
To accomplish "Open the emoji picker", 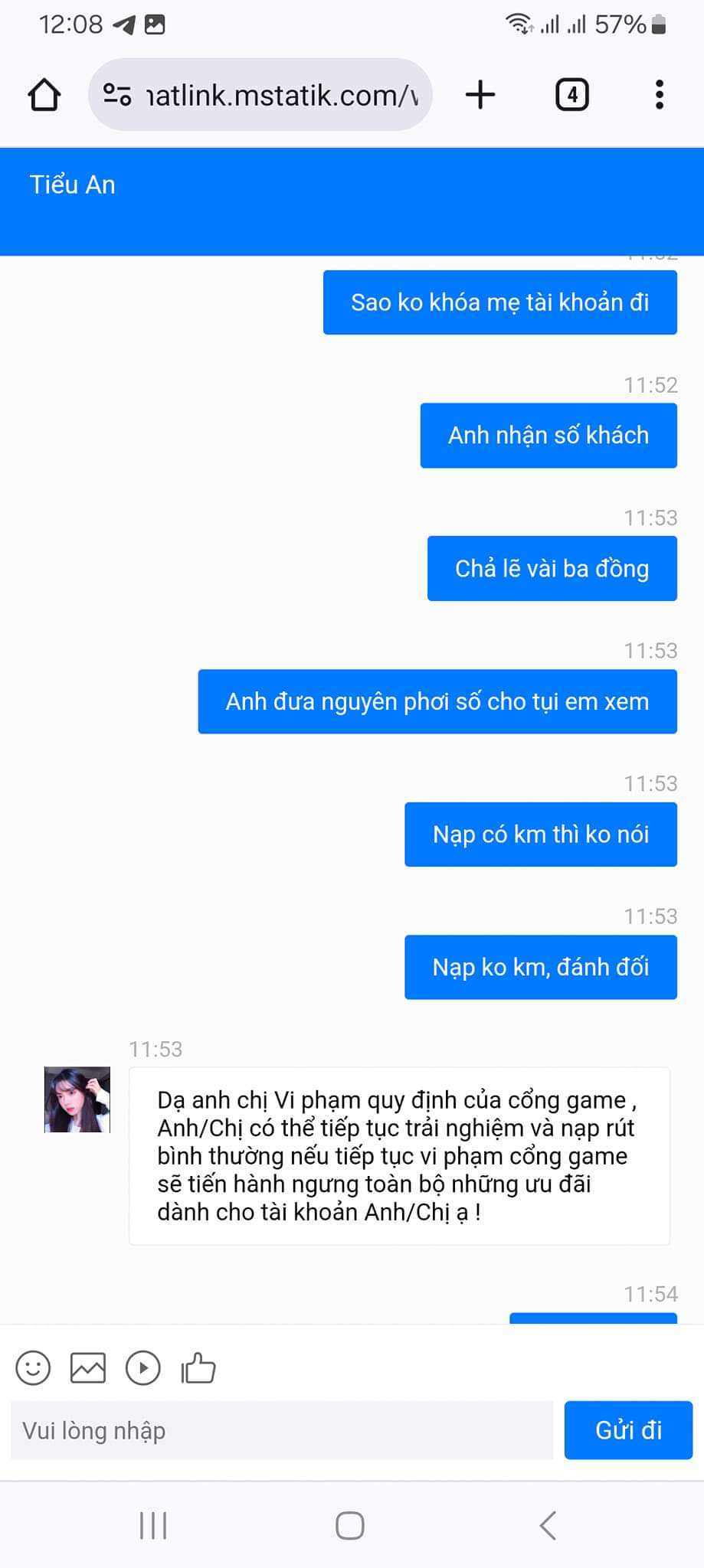I will [x=33, y=1367].
